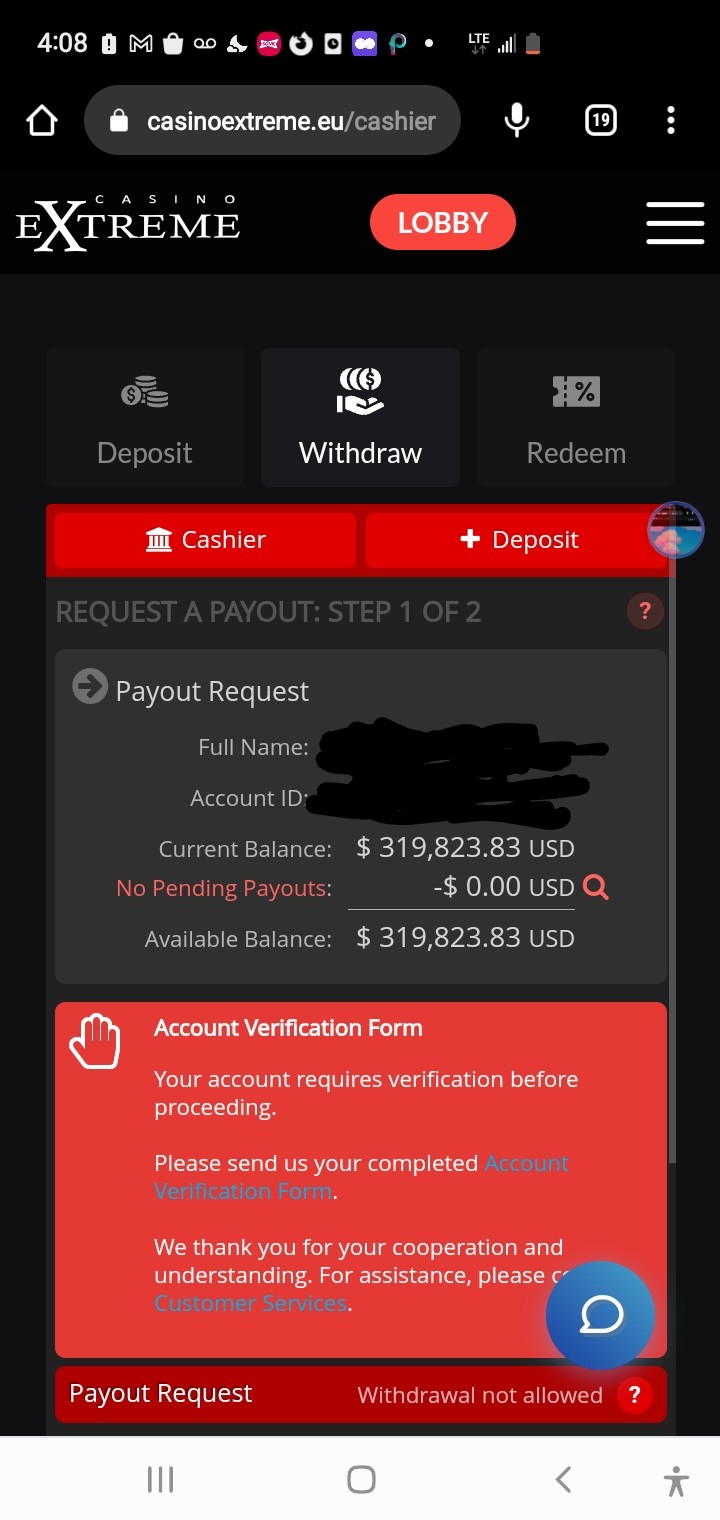Start a live chat with support

click(x=600, y=1315)
